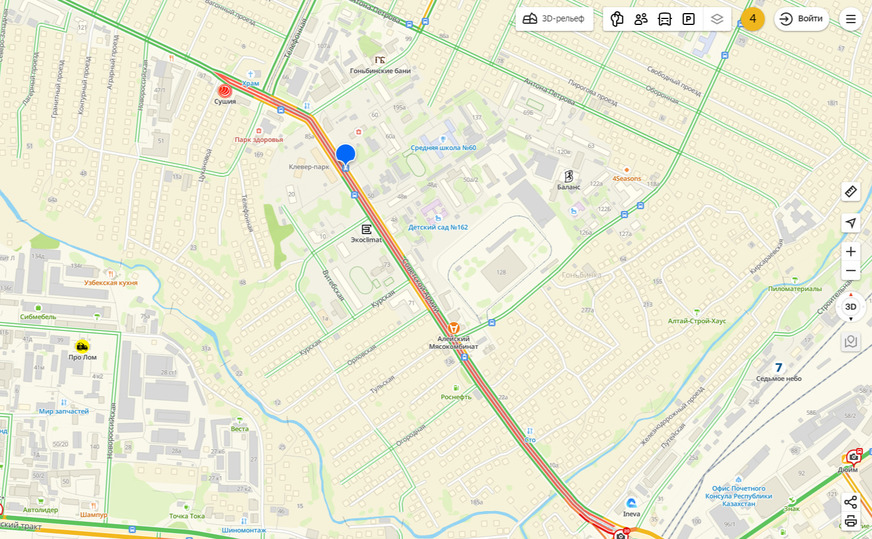Print the map
Screen dimensions: 872x539
[x=851, y=521]
